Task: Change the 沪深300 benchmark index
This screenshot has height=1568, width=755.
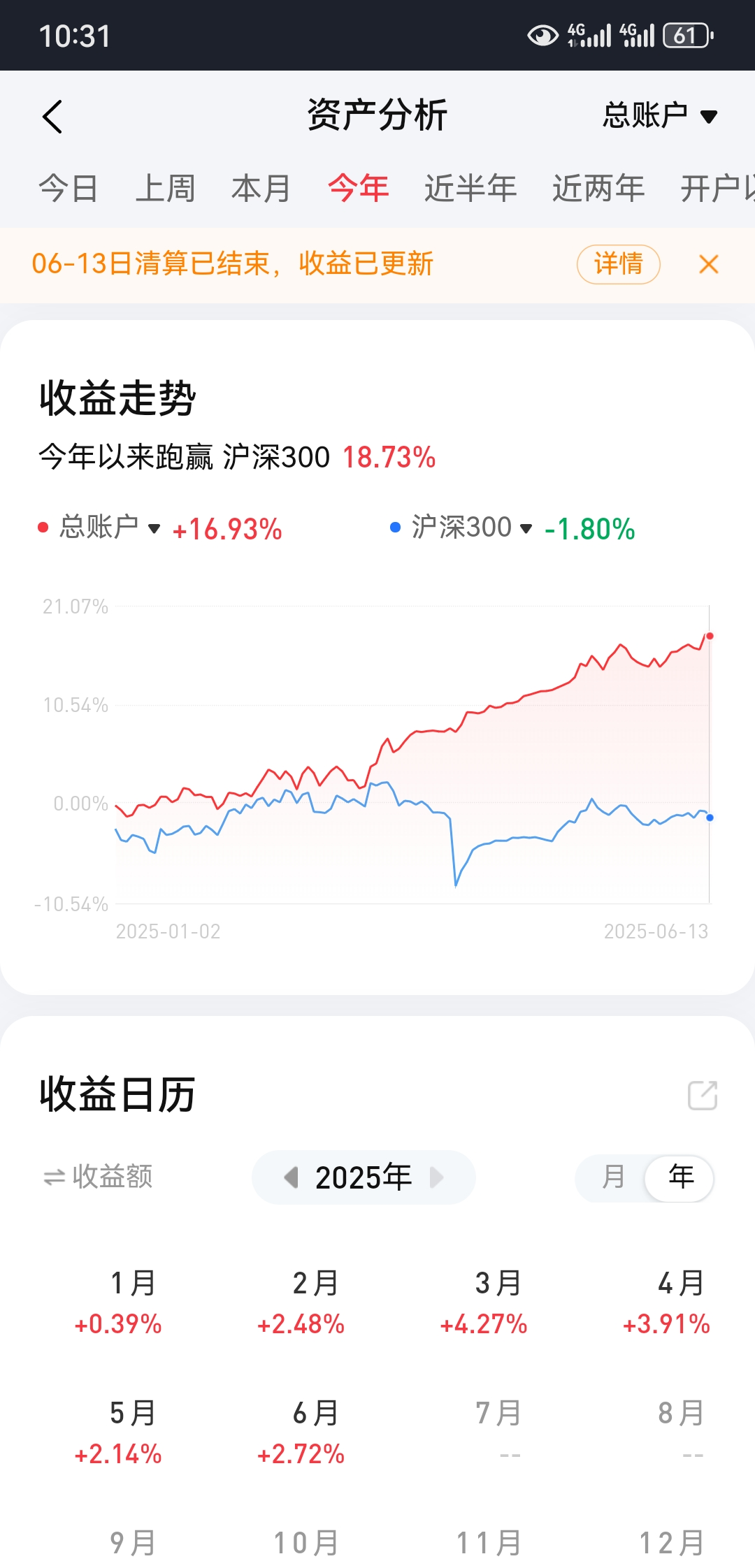Action: pos(471,528)
